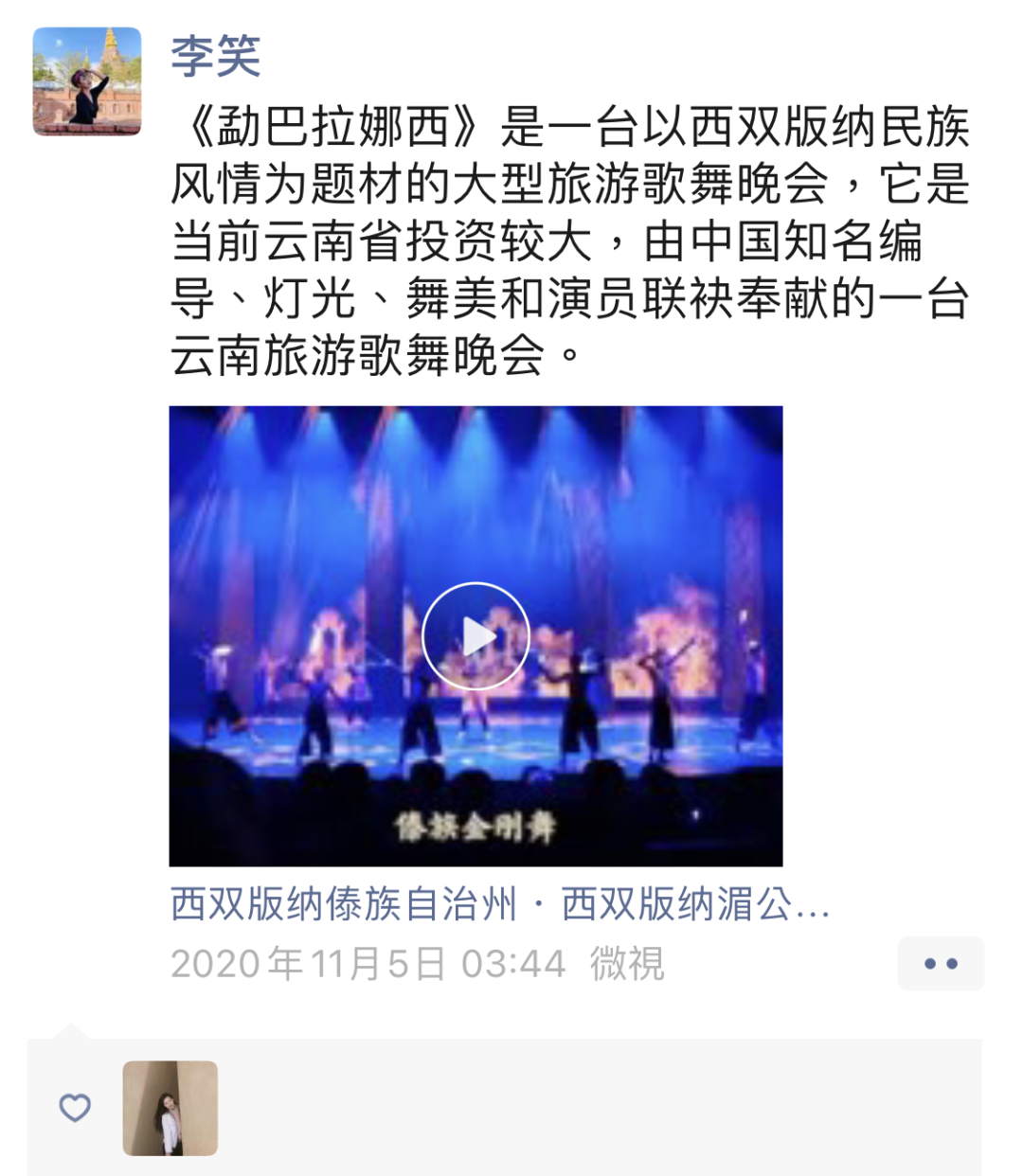View the profile of the user who liked
1023x1176 pixels.
pyautogui.click(x=170, y=1108)
